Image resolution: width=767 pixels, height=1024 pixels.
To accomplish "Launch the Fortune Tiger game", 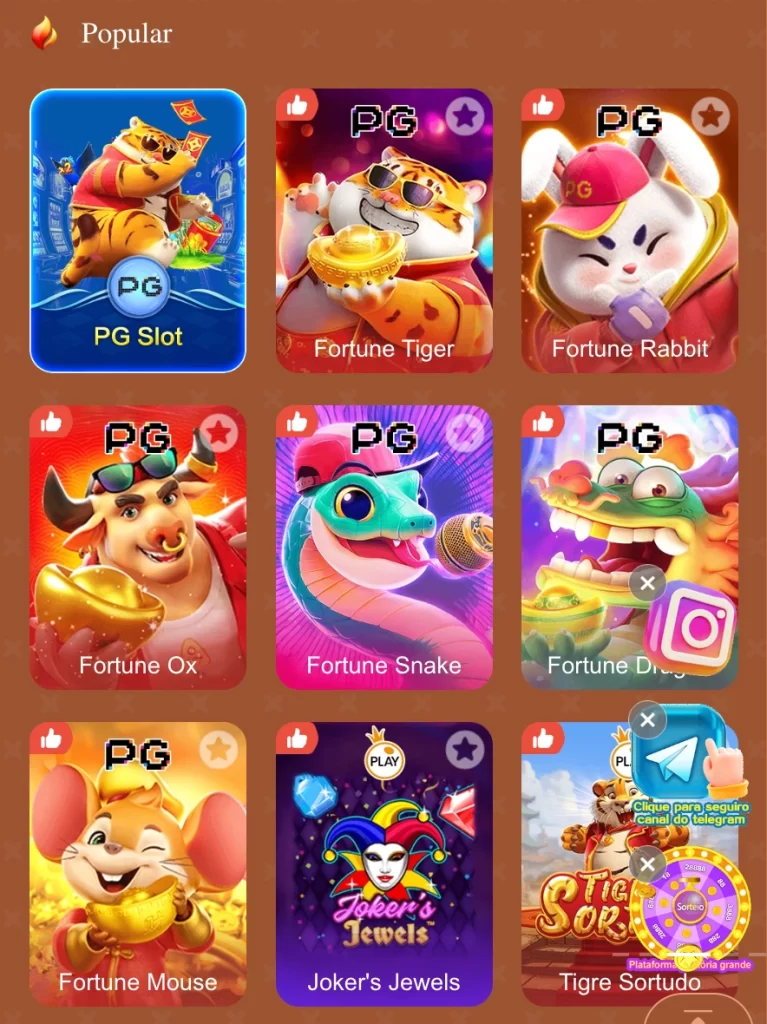I will click(x=384, y=240).
